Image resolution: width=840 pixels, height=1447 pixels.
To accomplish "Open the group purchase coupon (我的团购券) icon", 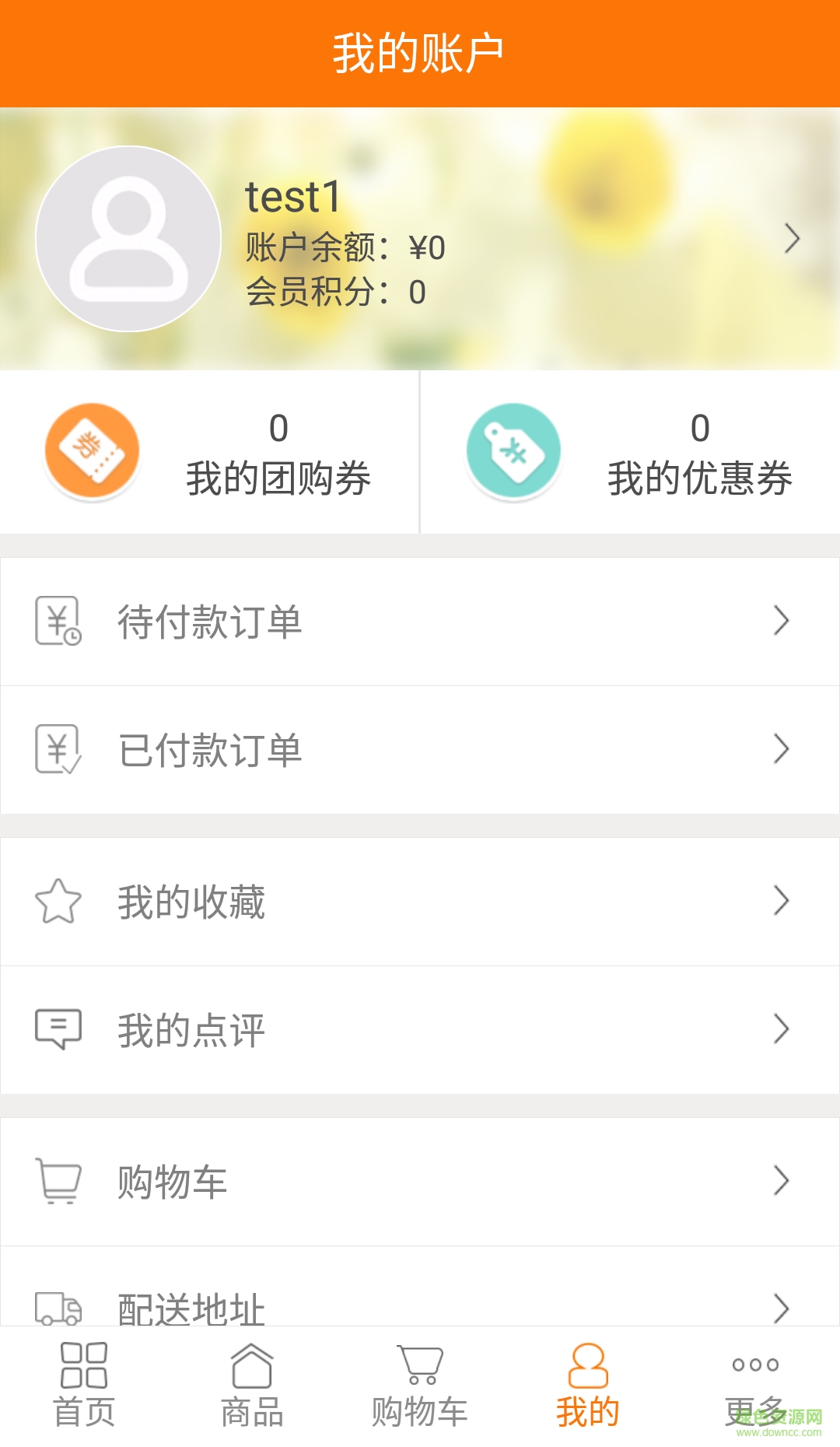I will 93,451.
